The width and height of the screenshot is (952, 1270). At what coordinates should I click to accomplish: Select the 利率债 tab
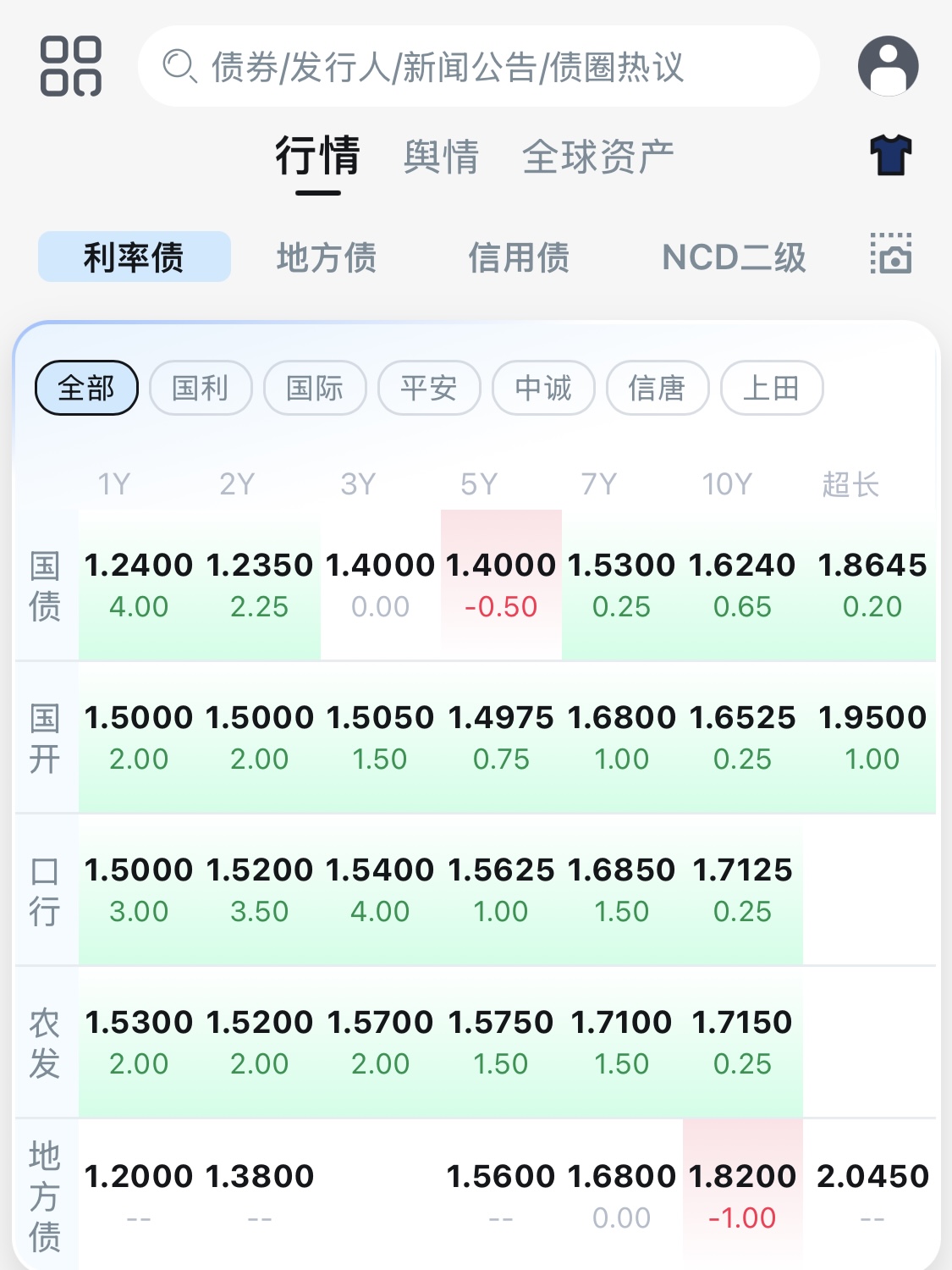click(133, 257)
